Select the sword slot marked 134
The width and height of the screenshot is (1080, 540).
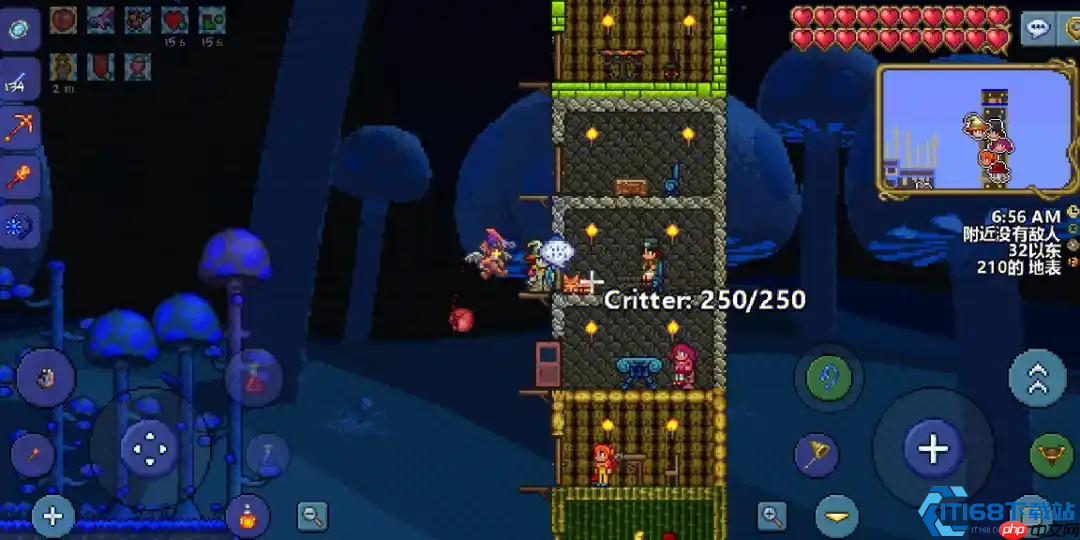tap(19, 80)
